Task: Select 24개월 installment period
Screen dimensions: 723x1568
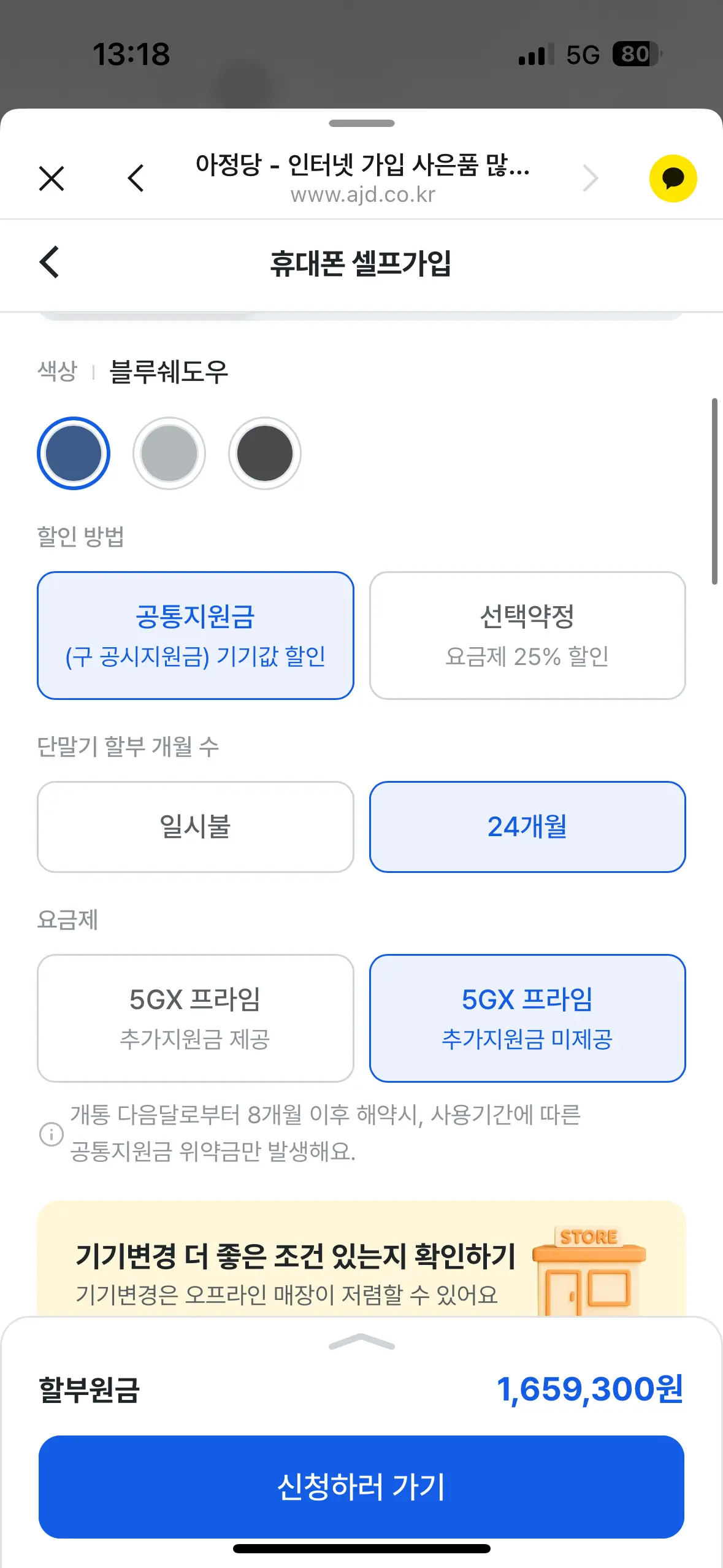Action: (527, 826)
